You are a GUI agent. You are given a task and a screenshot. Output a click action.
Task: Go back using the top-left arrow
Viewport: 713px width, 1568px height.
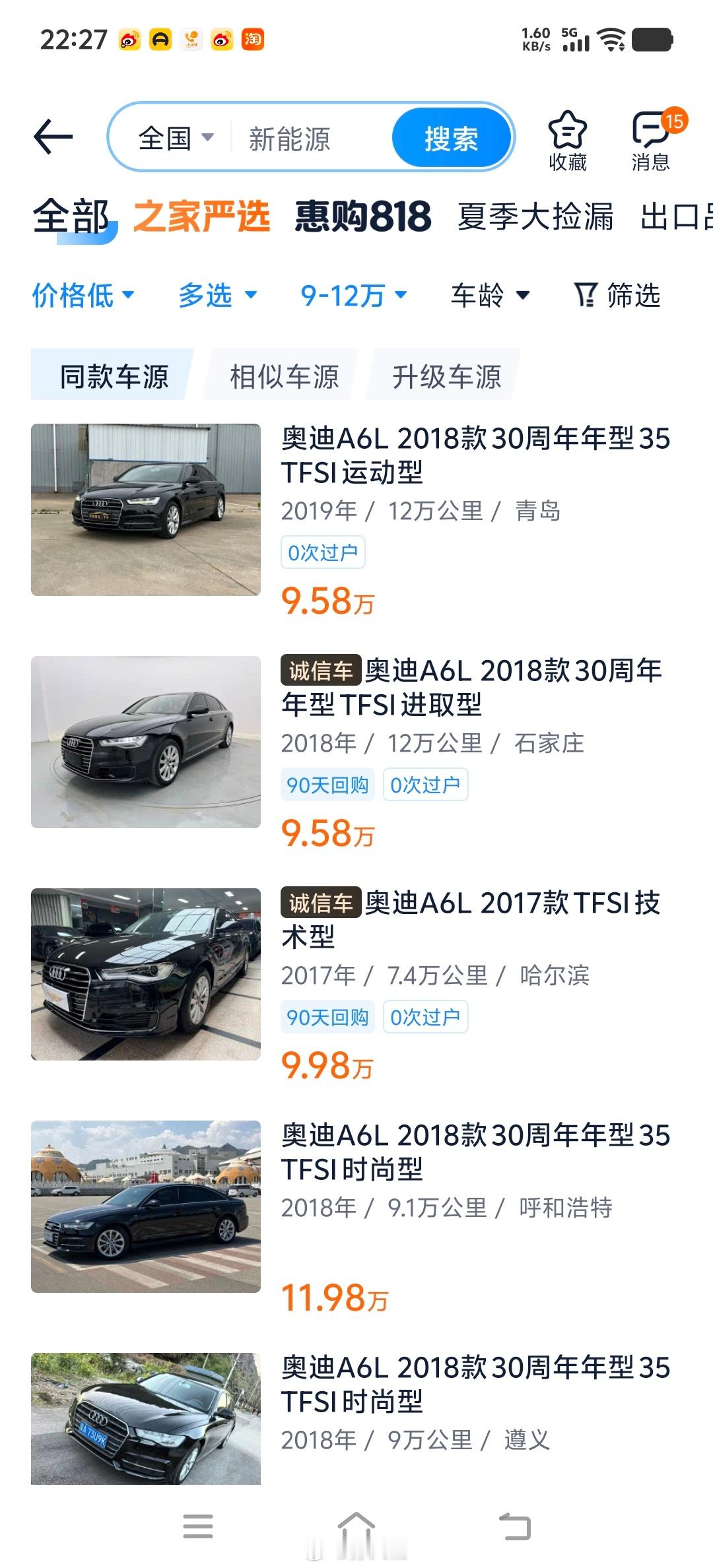pos(53,137)
